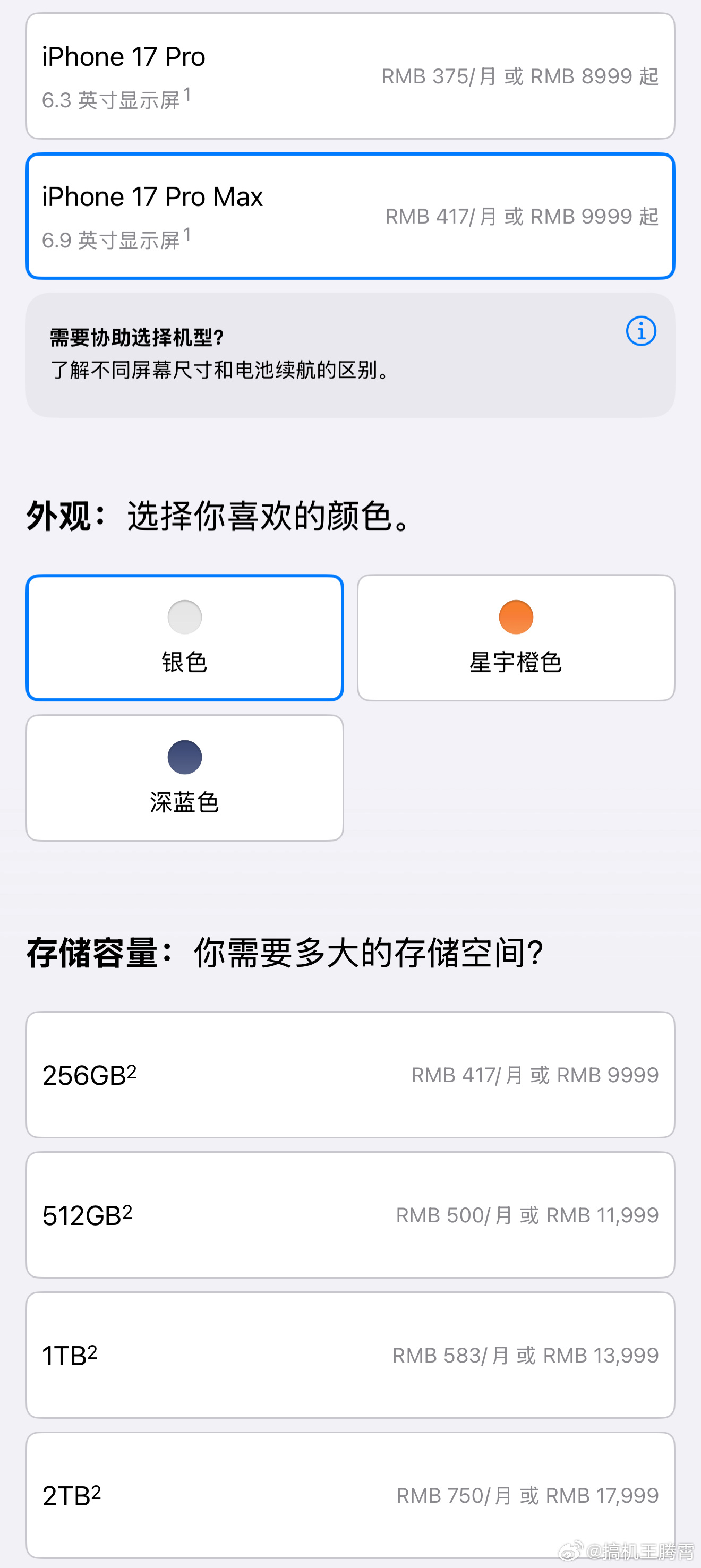This screenshot has height=1568, width=701.
Task: Open the model selection help info icon
Action: click(x=640, y=331)
